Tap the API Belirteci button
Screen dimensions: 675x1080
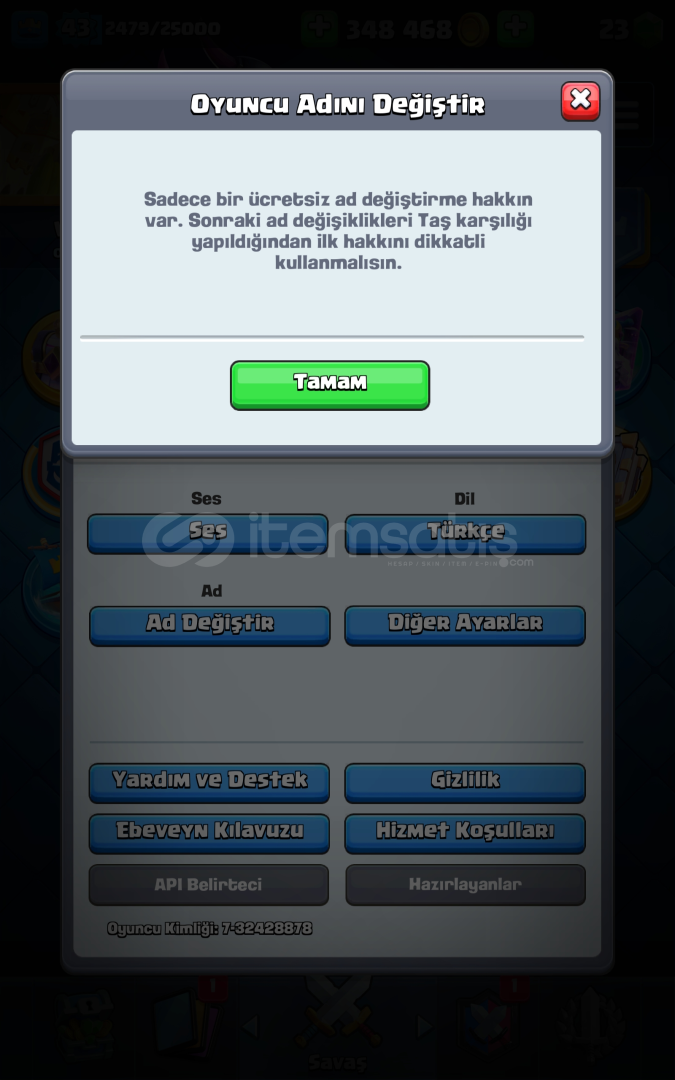[x=209, y=885]
